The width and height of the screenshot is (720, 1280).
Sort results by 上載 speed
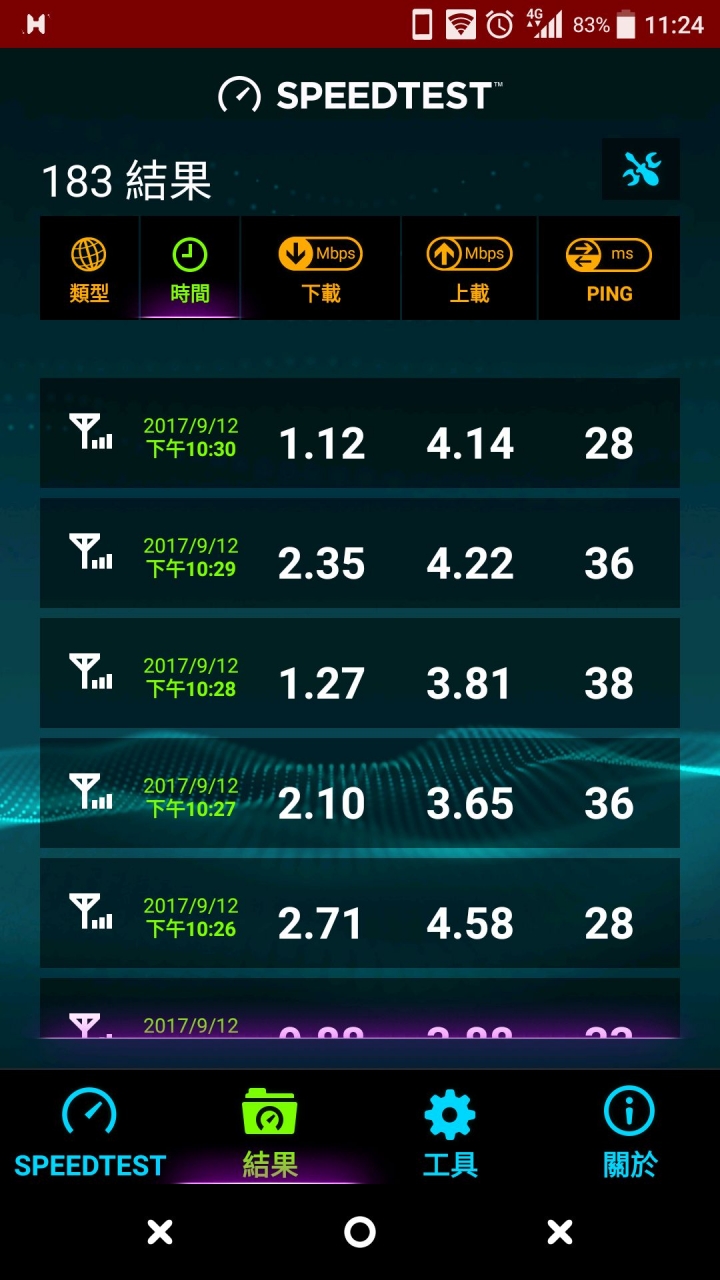(x=470, y=269)
